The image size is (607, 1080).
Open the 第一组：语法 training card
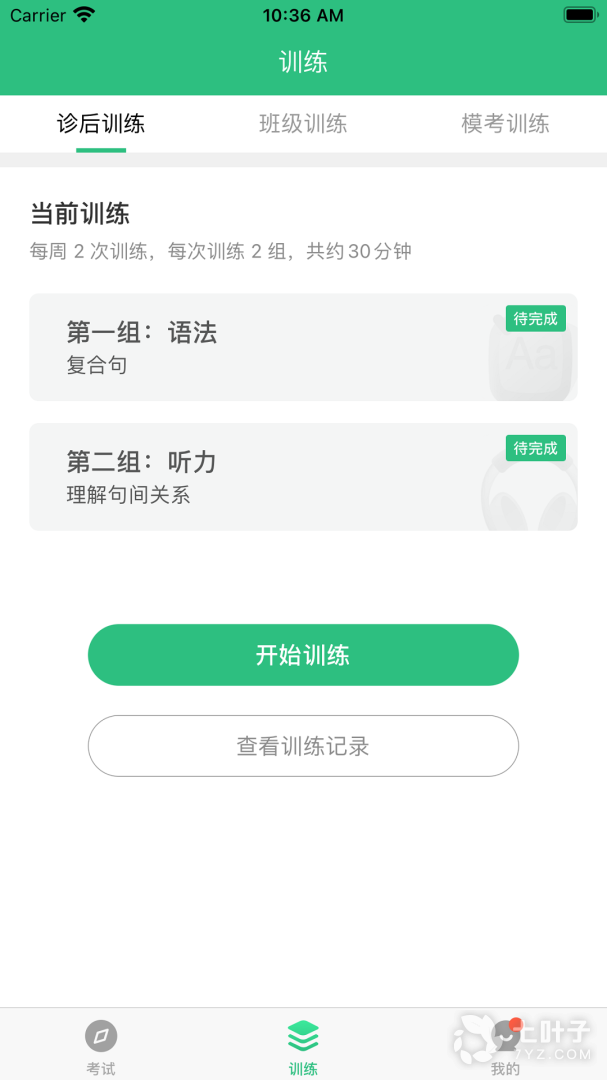coord(303,347)
